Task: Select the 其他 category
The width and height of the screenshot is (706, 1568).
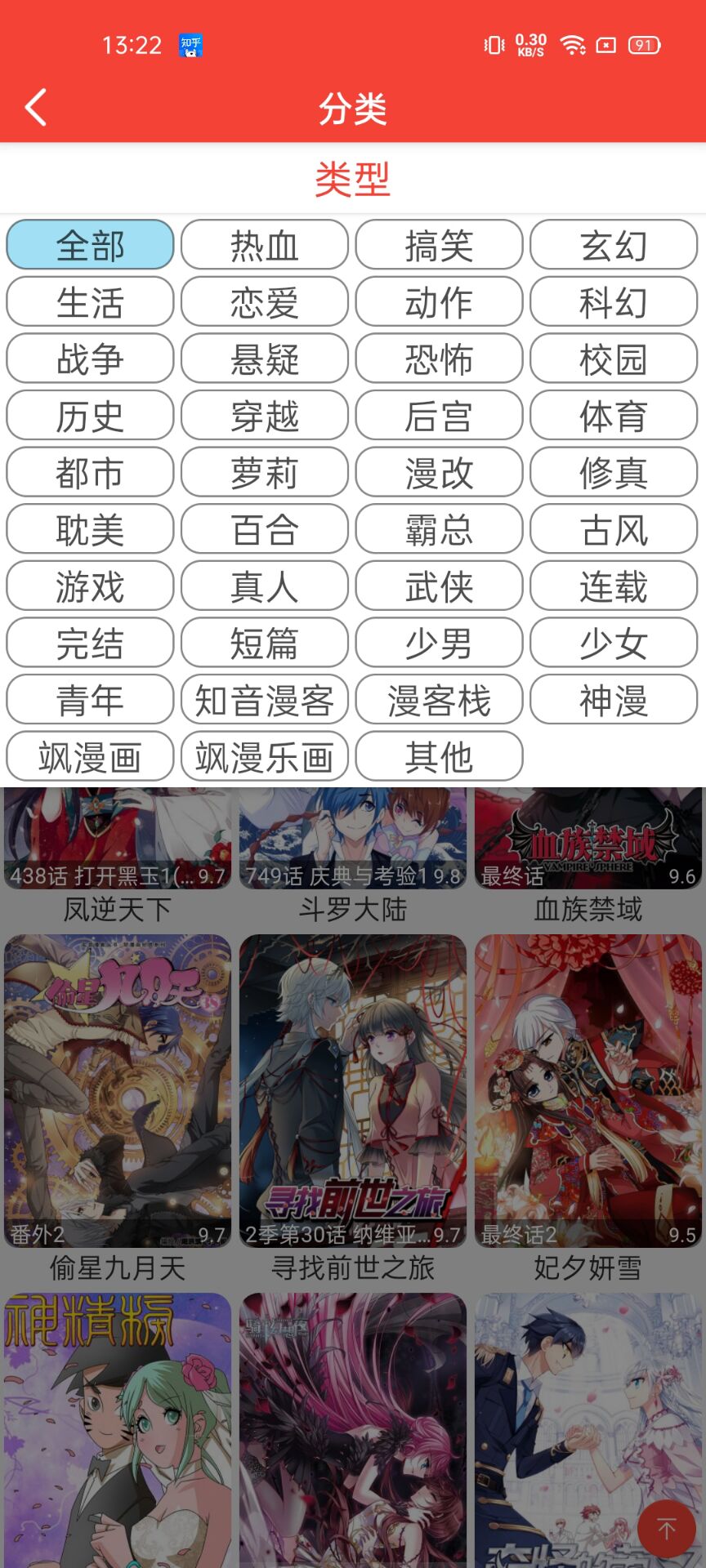Action: [439, 756]
